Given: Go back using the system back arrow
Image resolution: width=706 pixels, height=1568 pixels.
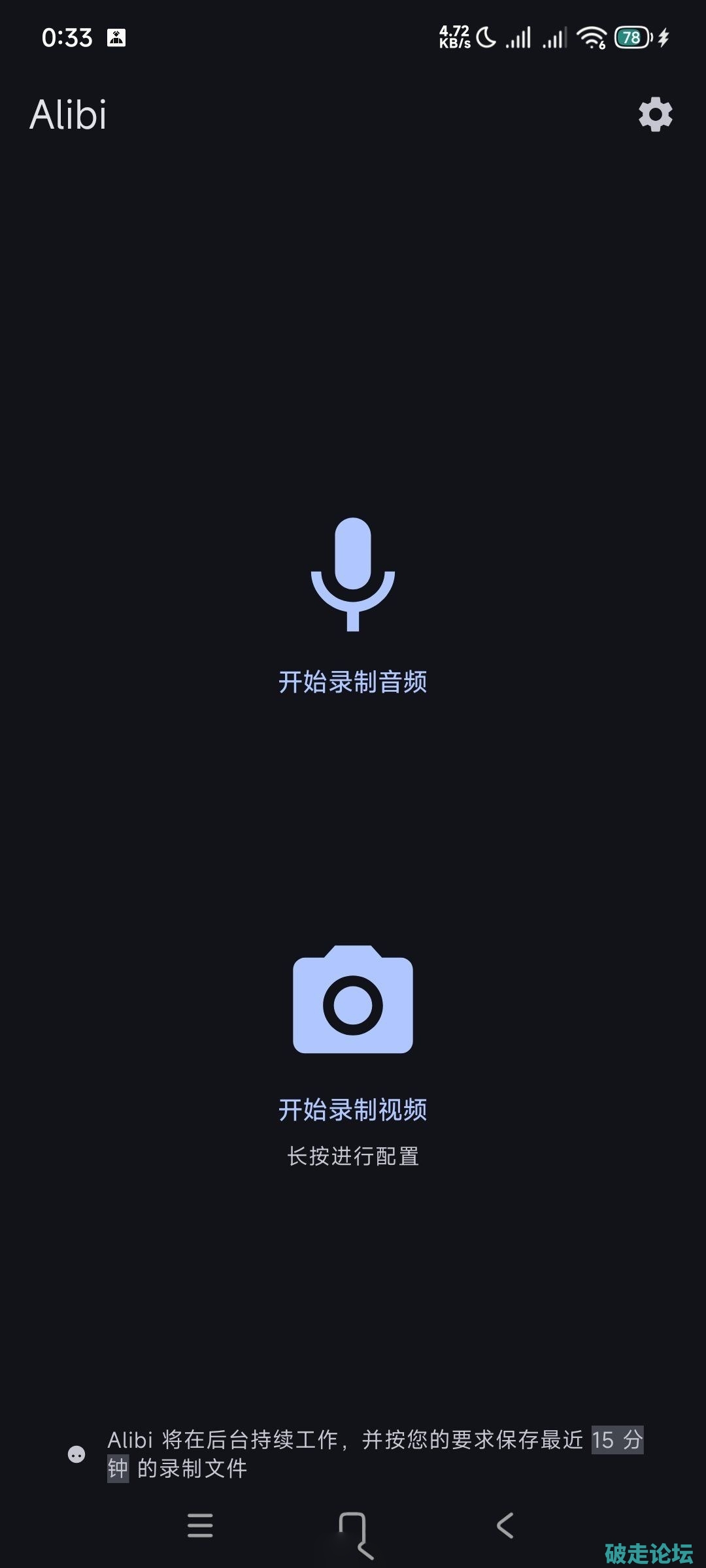Looking at the screenshot, I should (x=505, y=1526).
